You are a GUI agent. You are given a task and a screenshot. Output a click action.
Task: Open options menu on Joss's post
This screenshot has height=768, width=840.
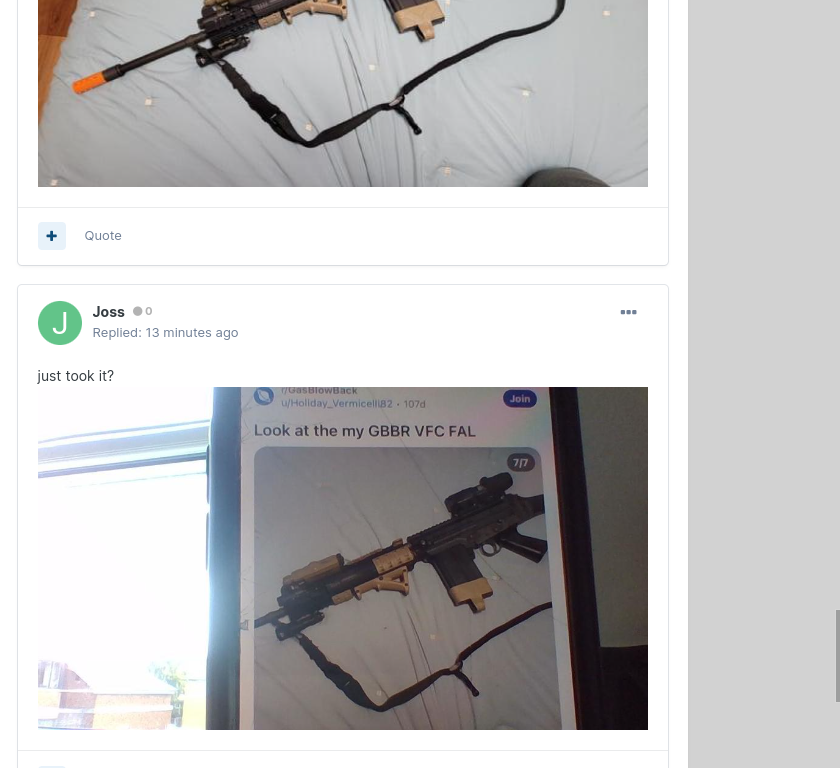coord(628,313)
